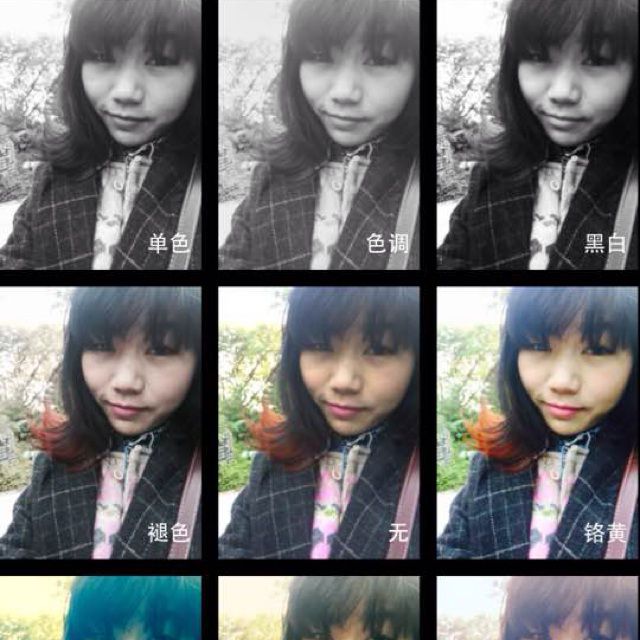Viewport: 640px width, 640px height.
Task: Select the 单色 filter tile
Action: [x=100, y=135]
